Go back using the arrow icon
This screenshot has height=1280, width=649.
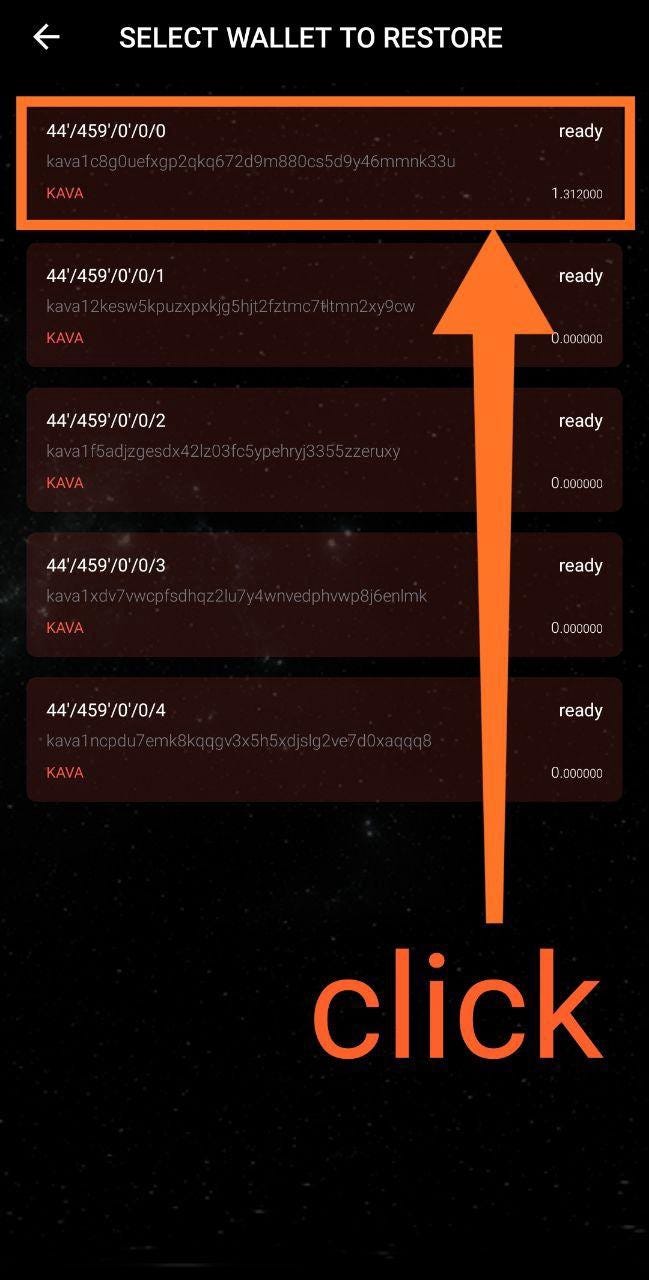pos(46,38)
